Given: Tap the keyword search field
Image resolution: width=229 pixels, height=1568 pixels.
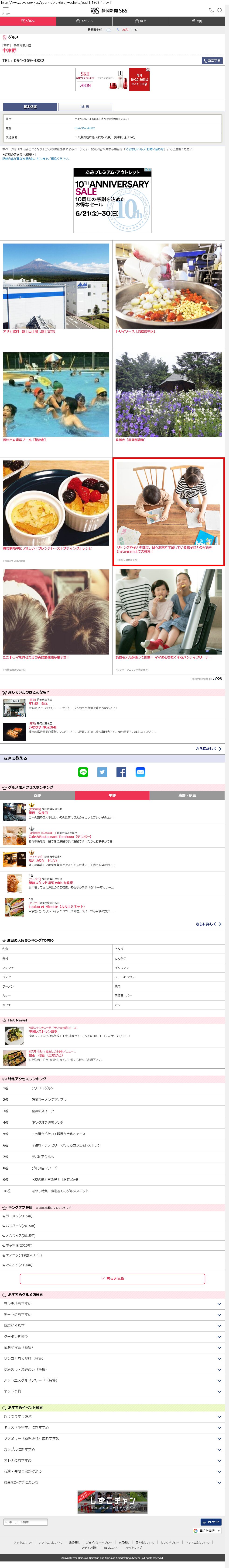Looking at the screenshot, I should 26,1522.
